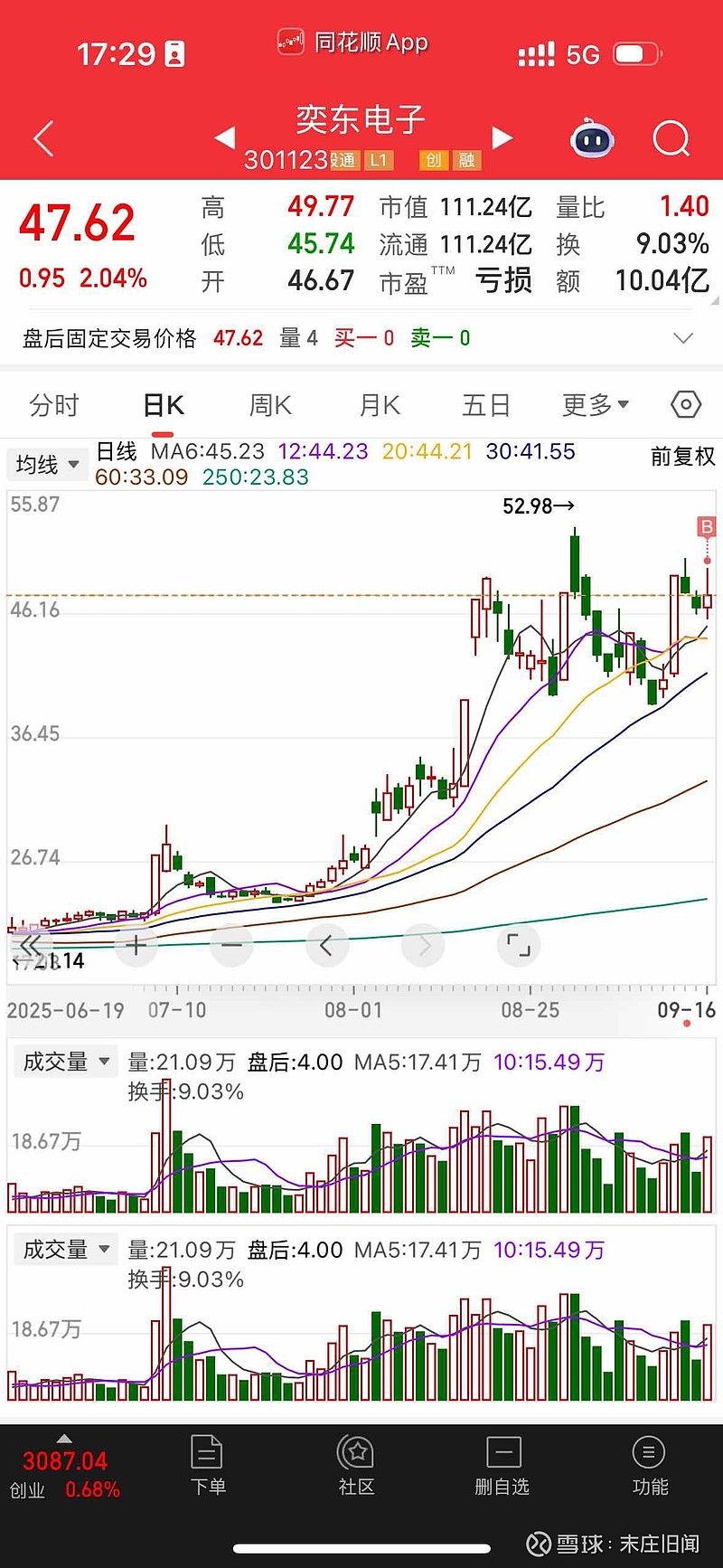
Task: Switch to the next stock
Action: click(x=502, y=138)
